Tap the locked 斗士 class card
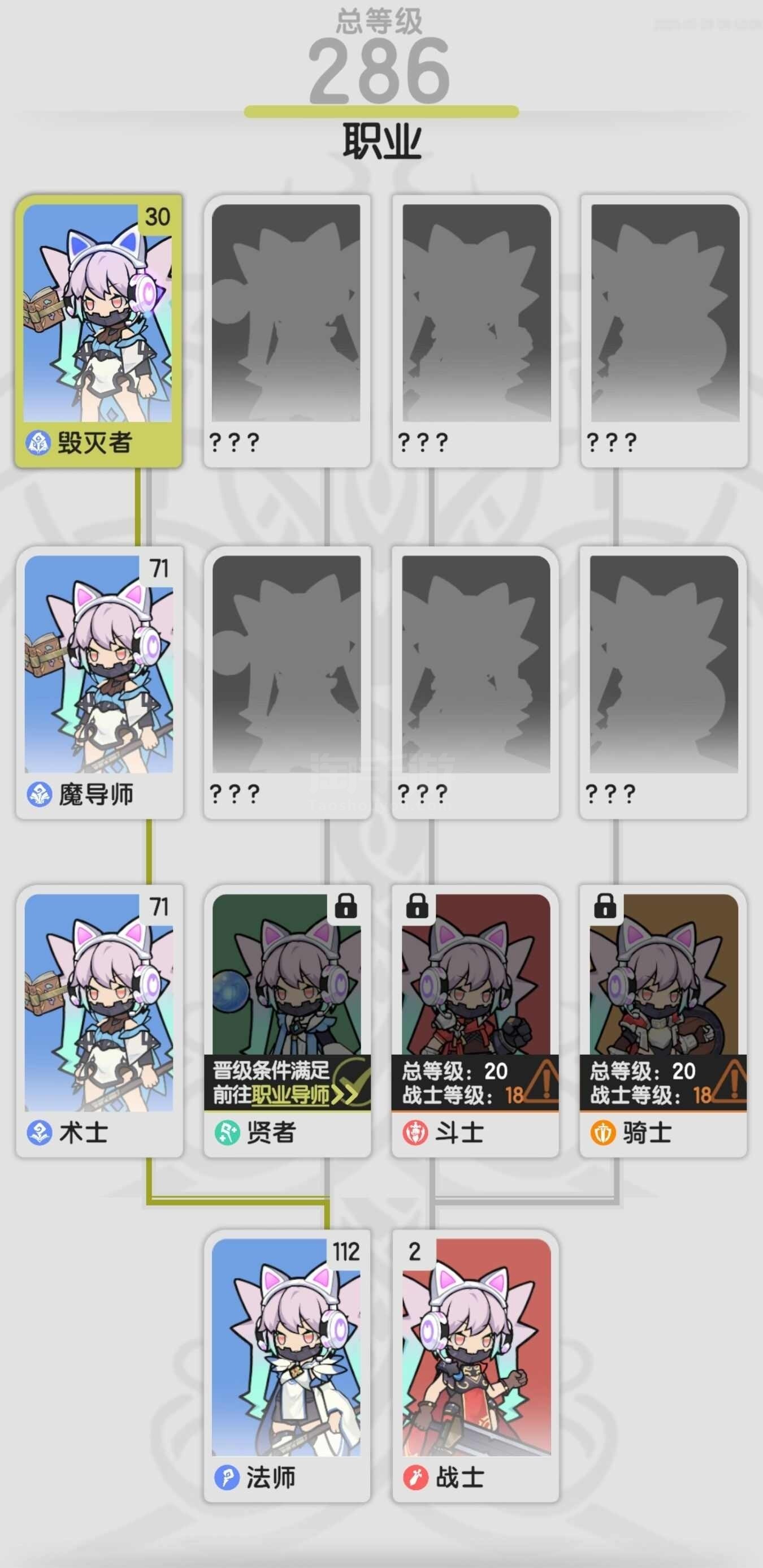Viewport: 763px width, 1568px height. 475,1021
